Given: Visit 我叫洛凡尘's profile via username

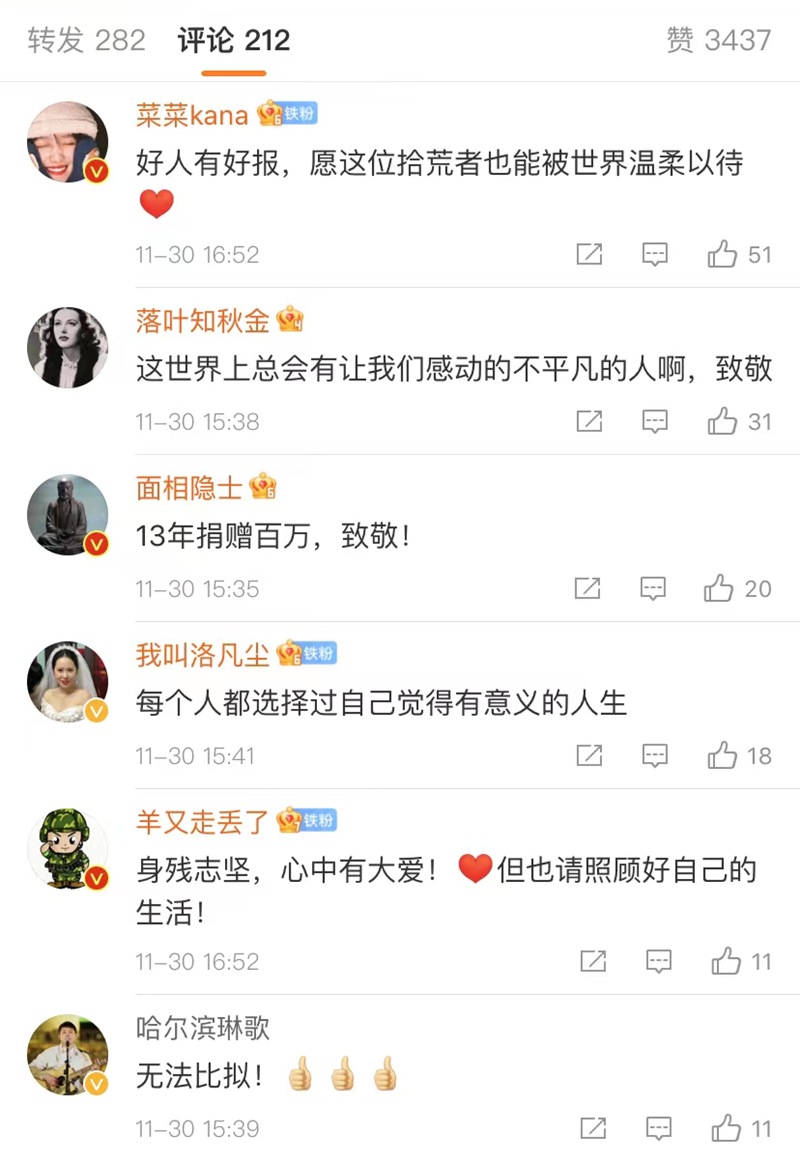Looking at the screenshot, I should click(203, 654).
